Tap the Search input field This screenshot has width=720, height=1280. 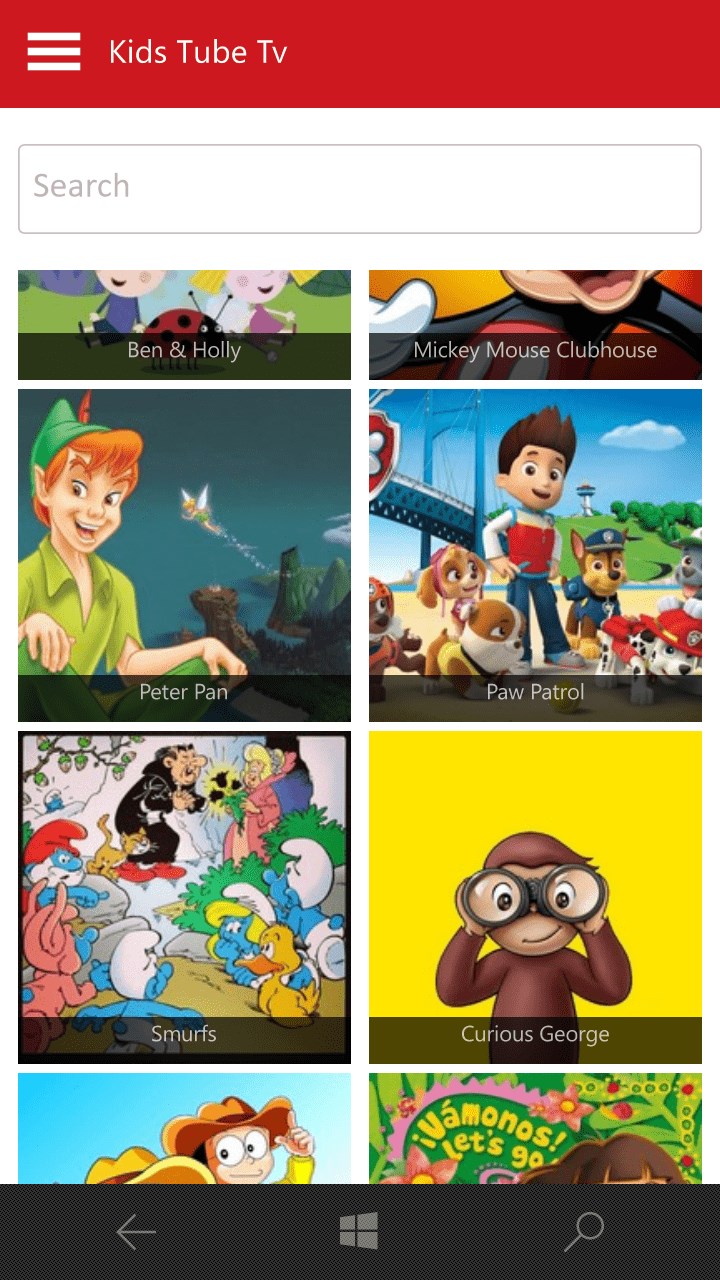coord(360,189)
